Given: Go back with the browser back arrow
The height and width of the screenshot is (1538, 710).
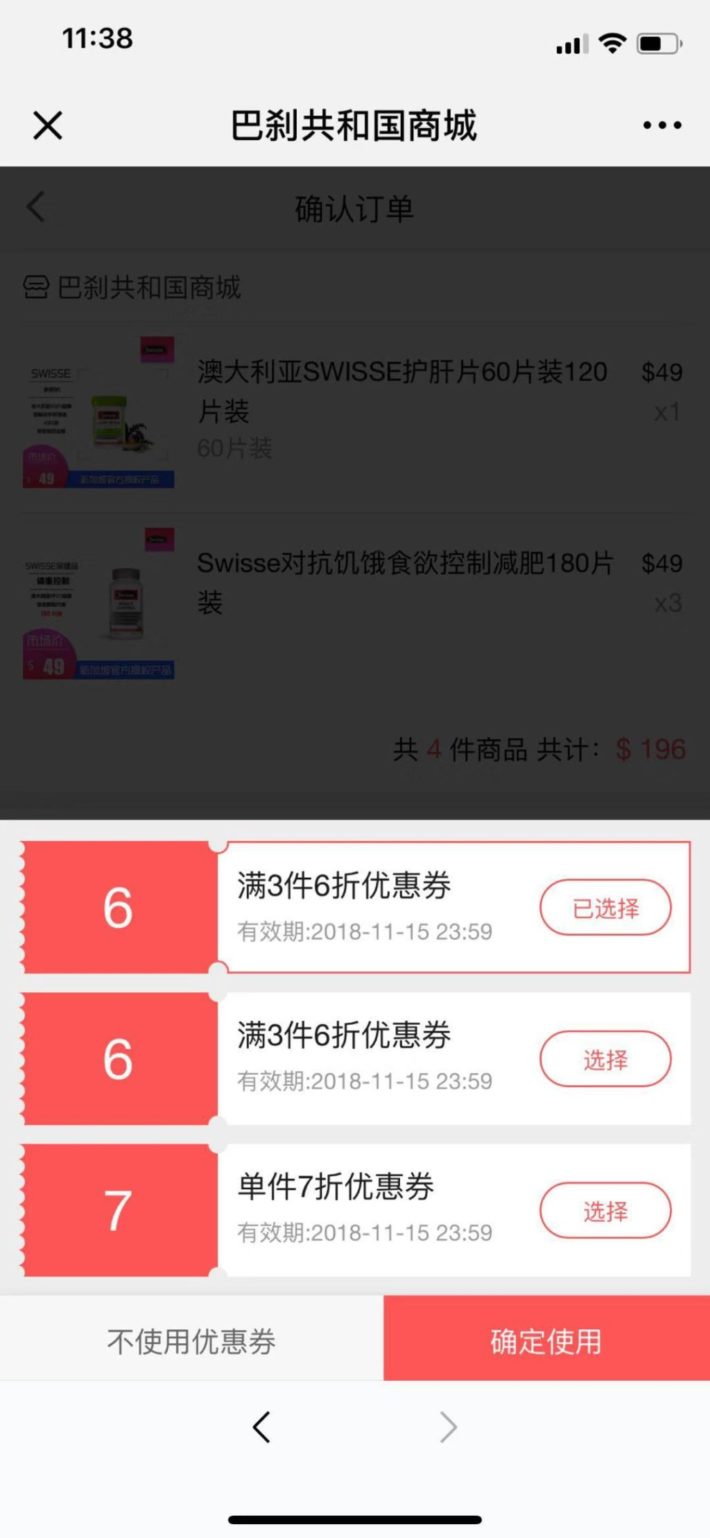Looking at the screenshot, I should tap(262, 1427).
